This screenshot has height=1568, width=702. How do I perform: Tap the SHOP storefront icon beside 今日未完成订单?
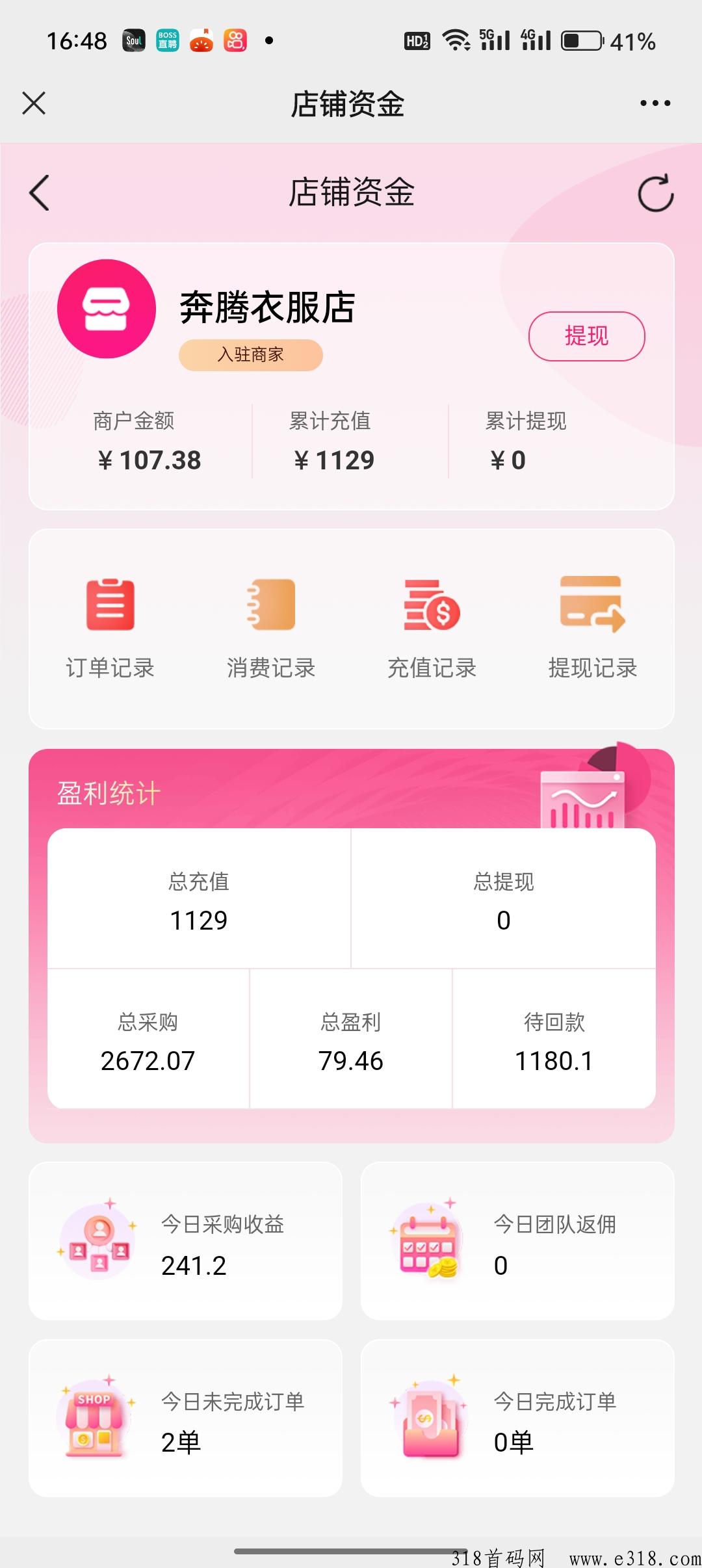[x=99, y=1420]
